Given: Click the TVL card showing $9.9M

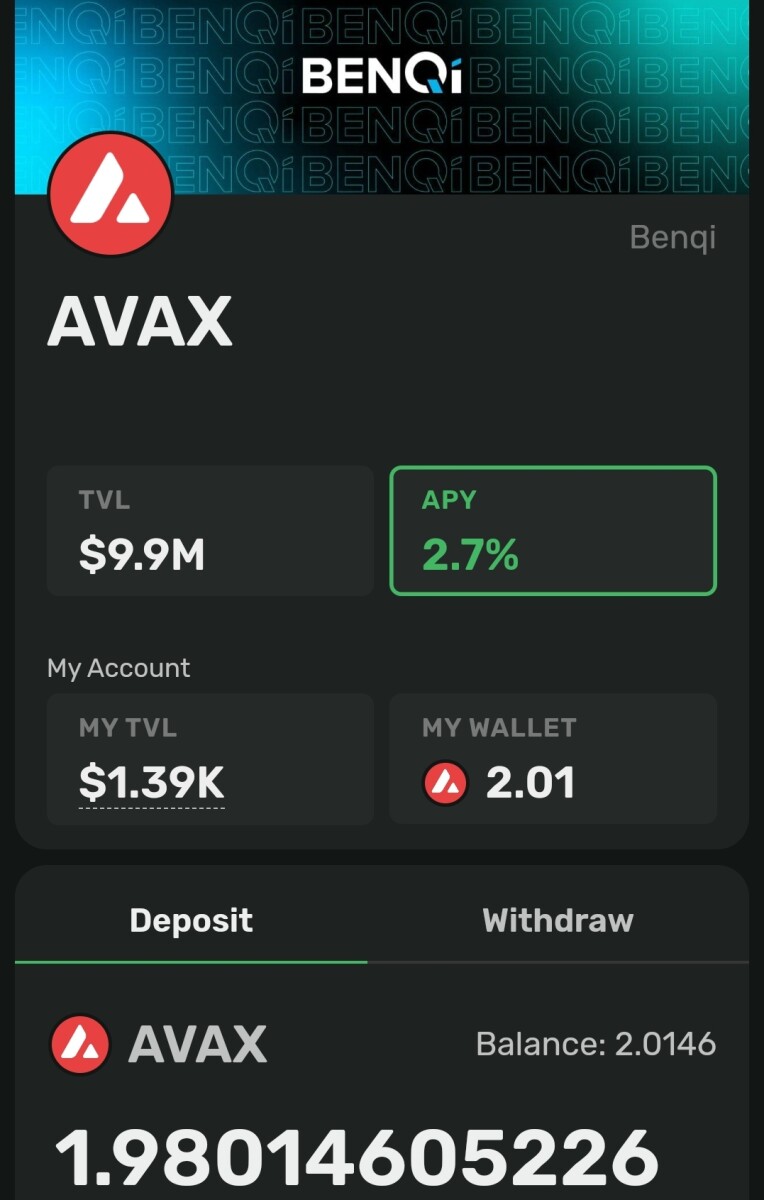Looking at the screenshot, I should (209, 530).
